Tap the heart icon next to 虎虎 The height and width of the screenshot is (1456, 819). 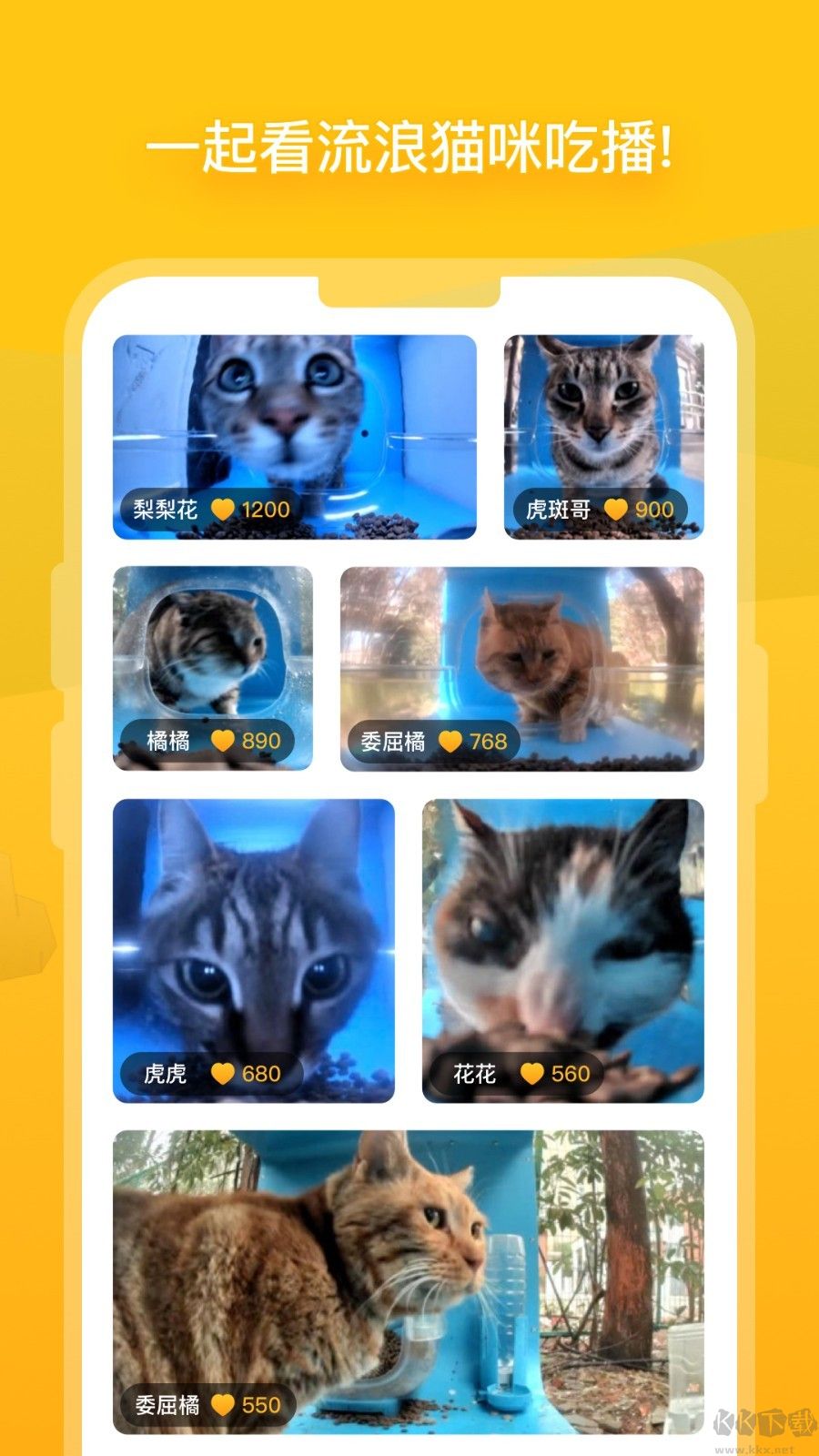coord(222,1074)
